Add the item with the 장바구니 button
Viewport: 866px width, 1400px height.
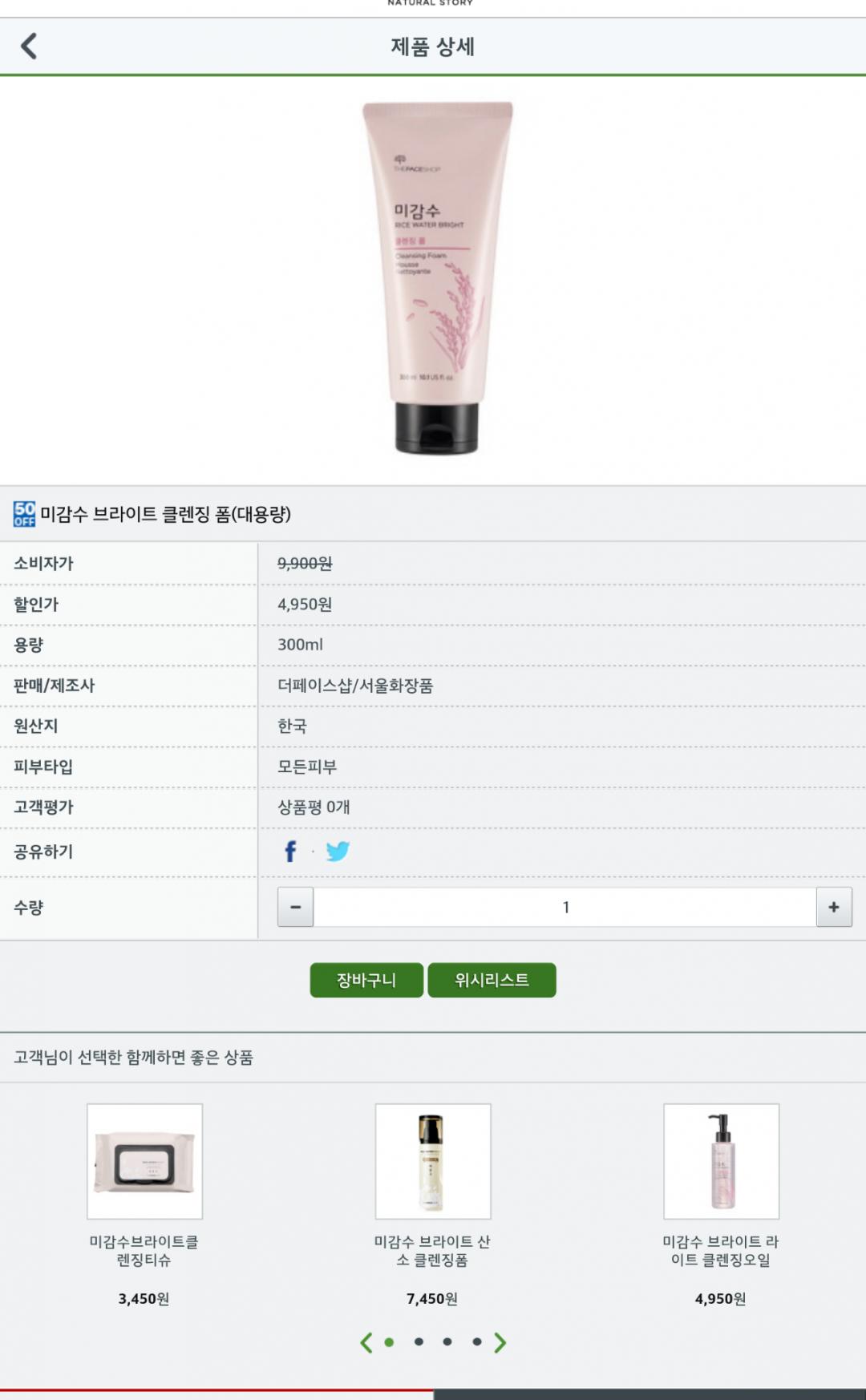coord(366,980)
